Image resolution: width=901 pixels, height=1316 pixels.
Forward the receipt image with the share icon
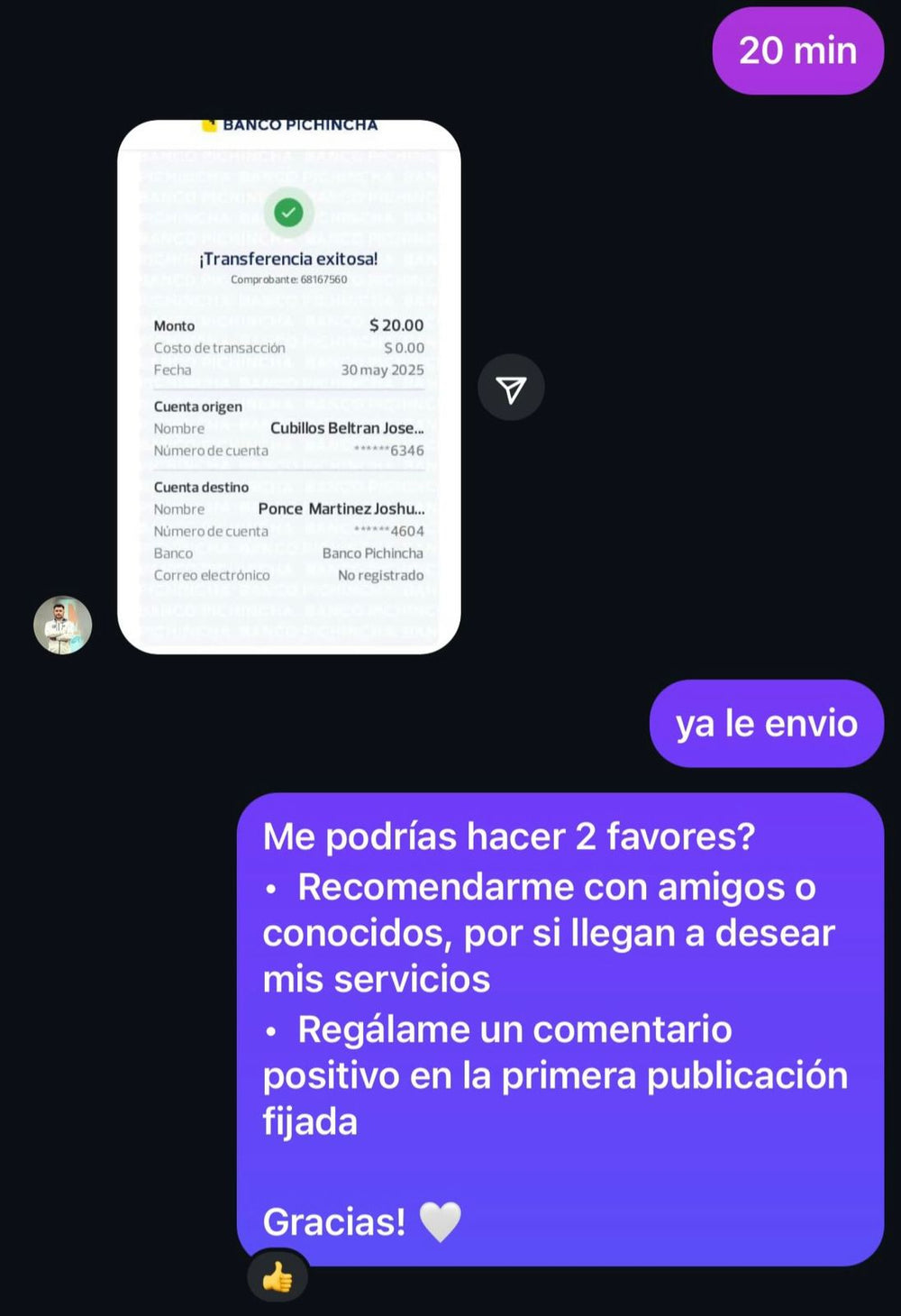[x=511, y=388]
